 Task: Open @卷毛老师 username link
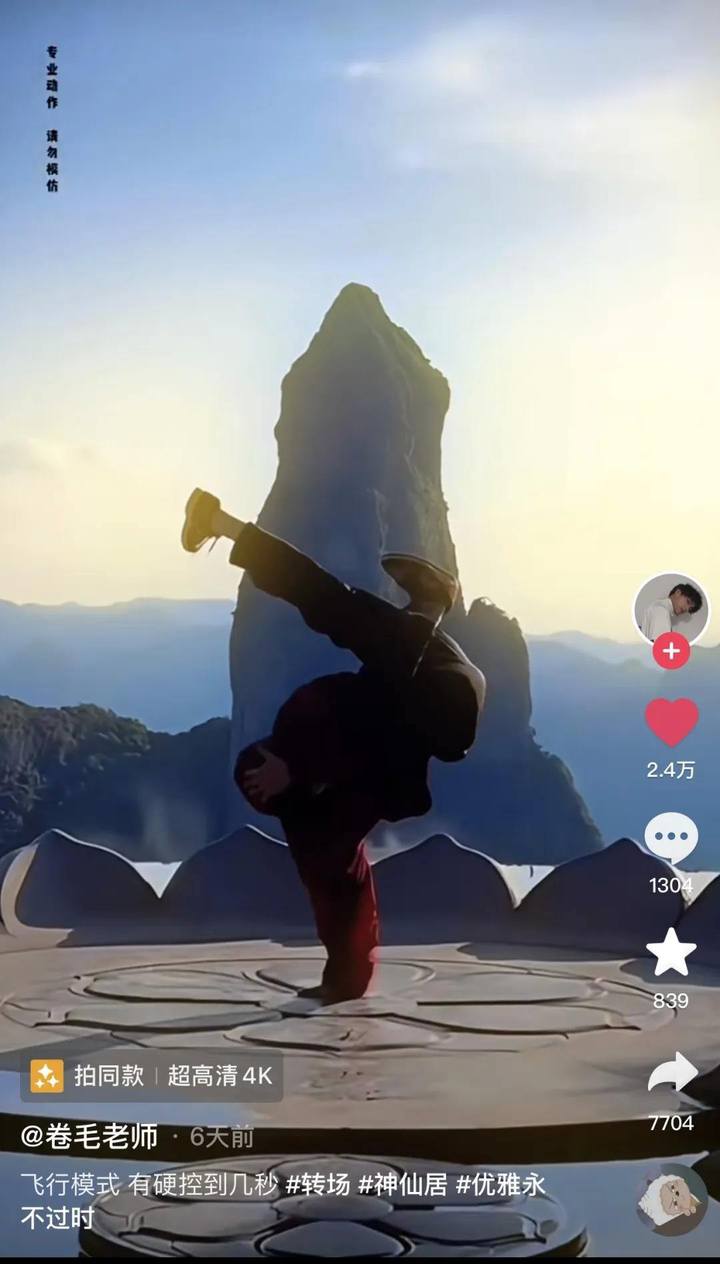[90, 1137]
